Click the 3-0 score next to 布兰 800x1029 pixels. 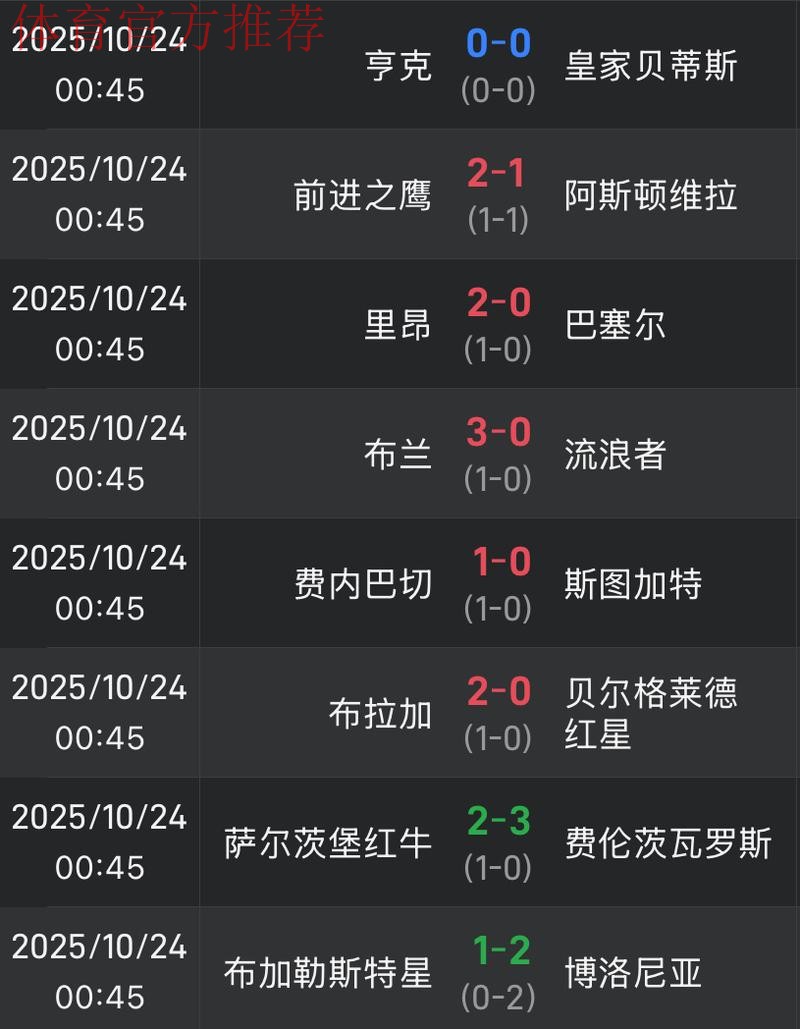498,432
